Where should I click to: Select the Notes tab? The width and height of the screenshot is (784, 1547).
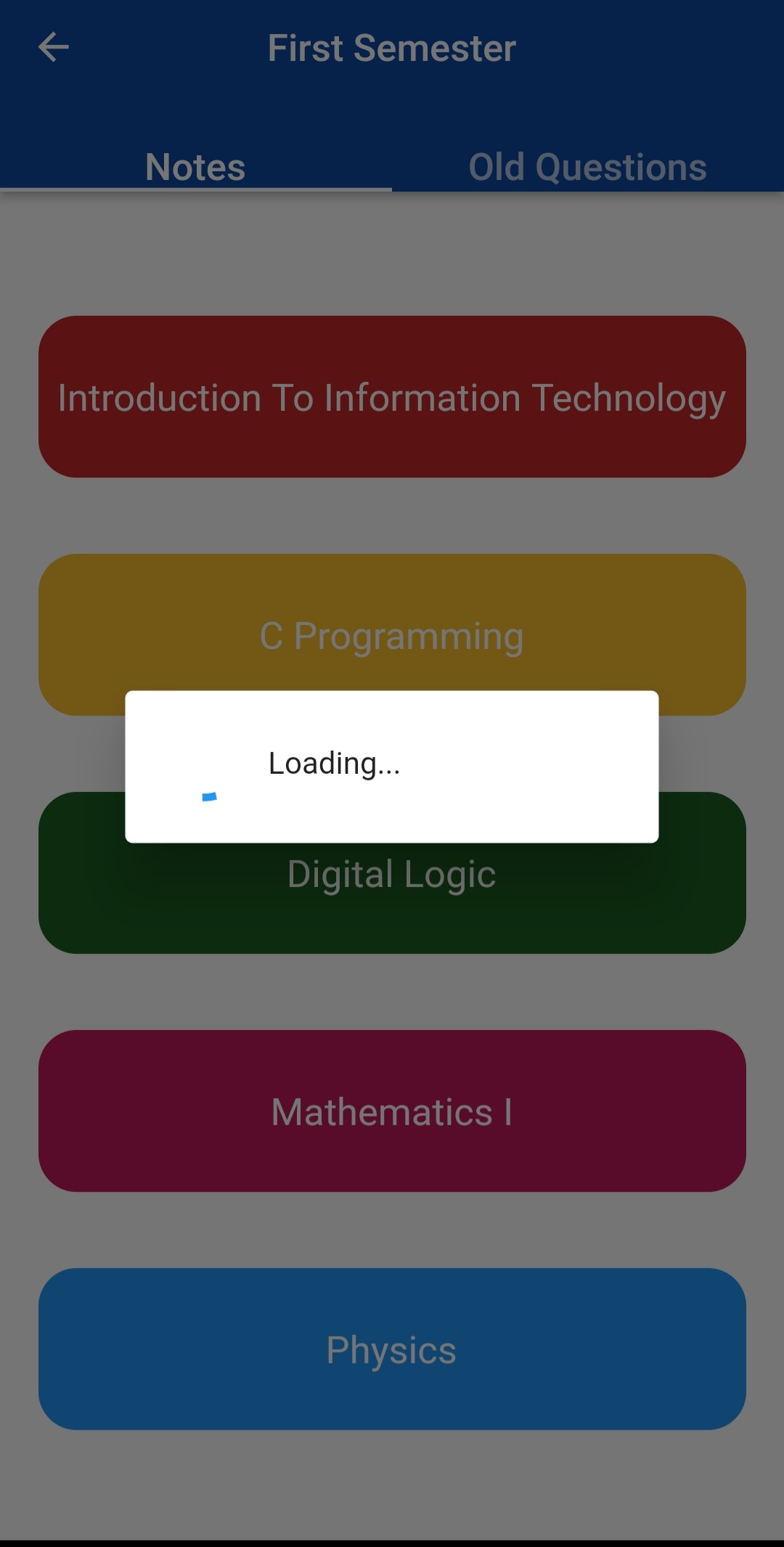click(195, 167)
